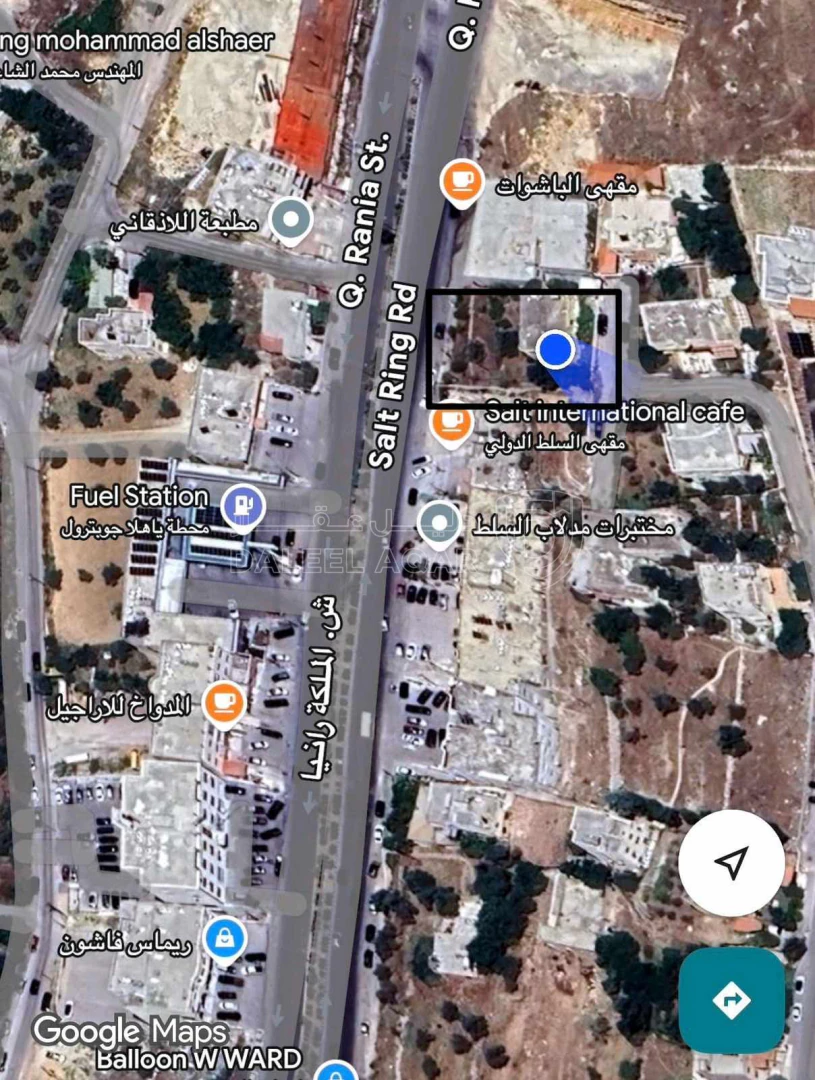Tap the blue current location dot

[x=555, y=350]
